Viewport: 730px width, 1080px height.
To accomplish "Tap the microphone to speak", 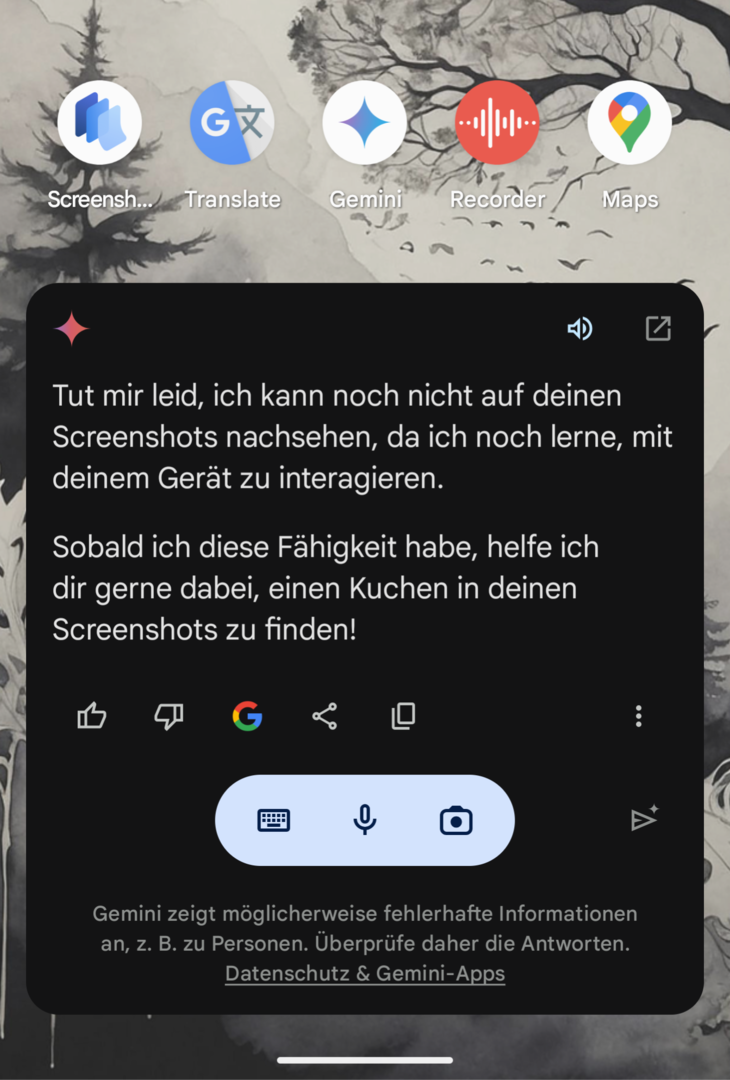I will point(365,821).
